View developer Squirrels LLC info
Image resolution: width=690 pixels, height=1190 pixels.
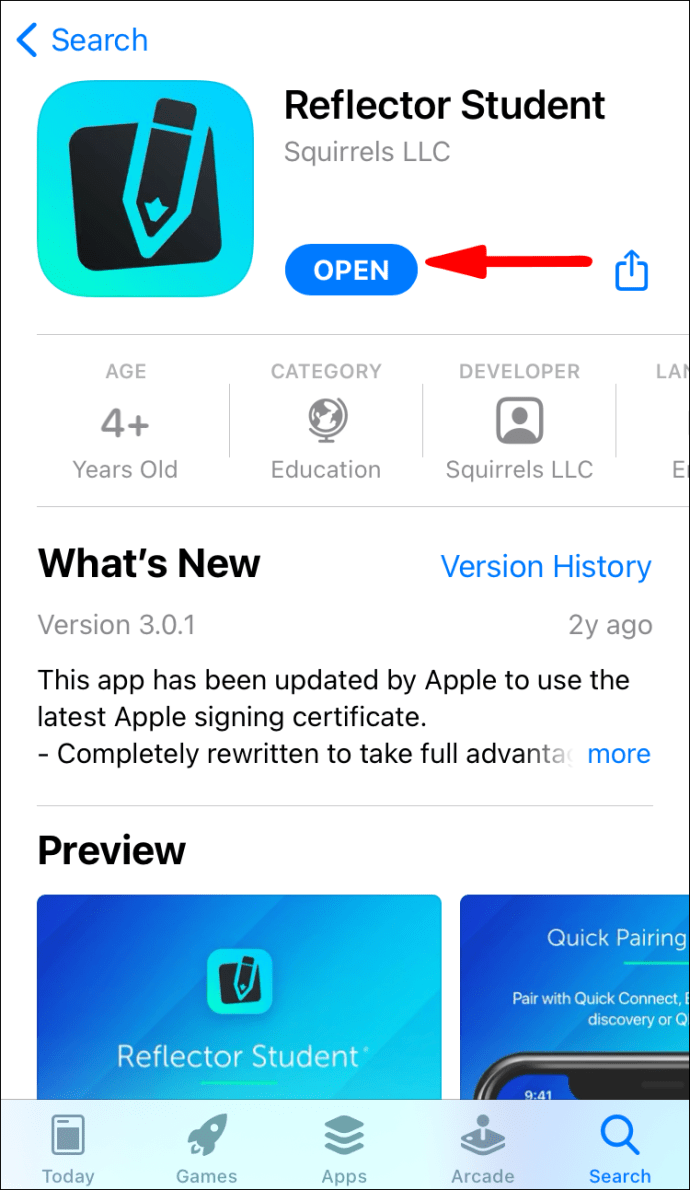point(519,424)
